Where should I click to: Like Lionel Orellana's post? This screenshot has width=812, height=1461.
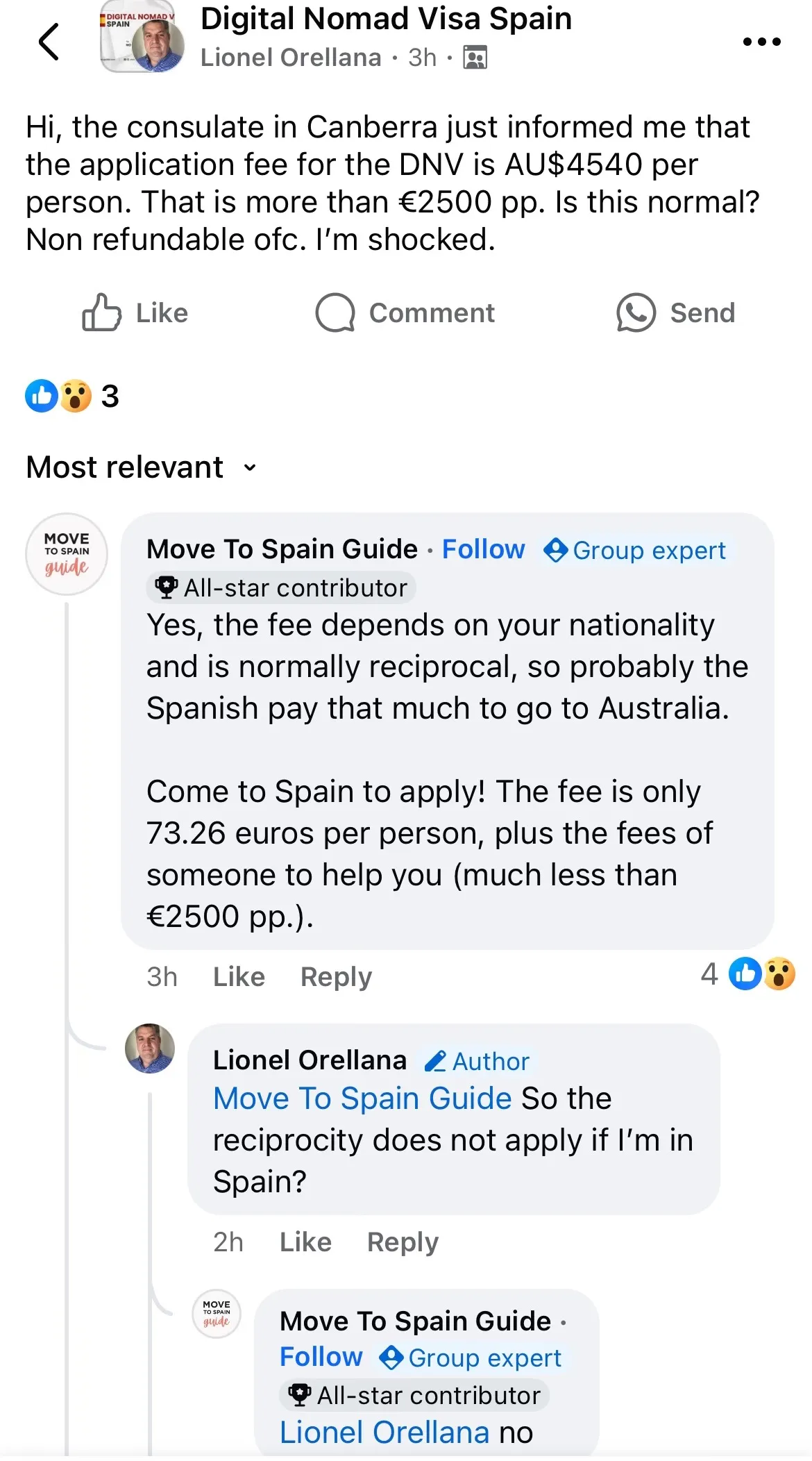click(x=135, y=313)
